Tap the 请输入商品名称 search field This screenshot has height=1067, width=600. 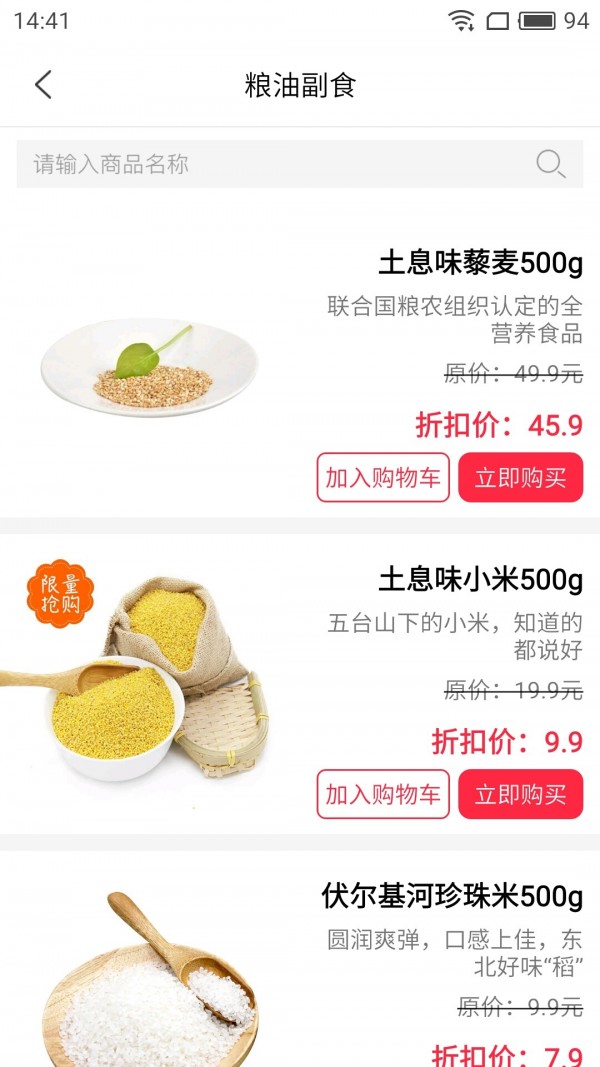coord(270,164)
